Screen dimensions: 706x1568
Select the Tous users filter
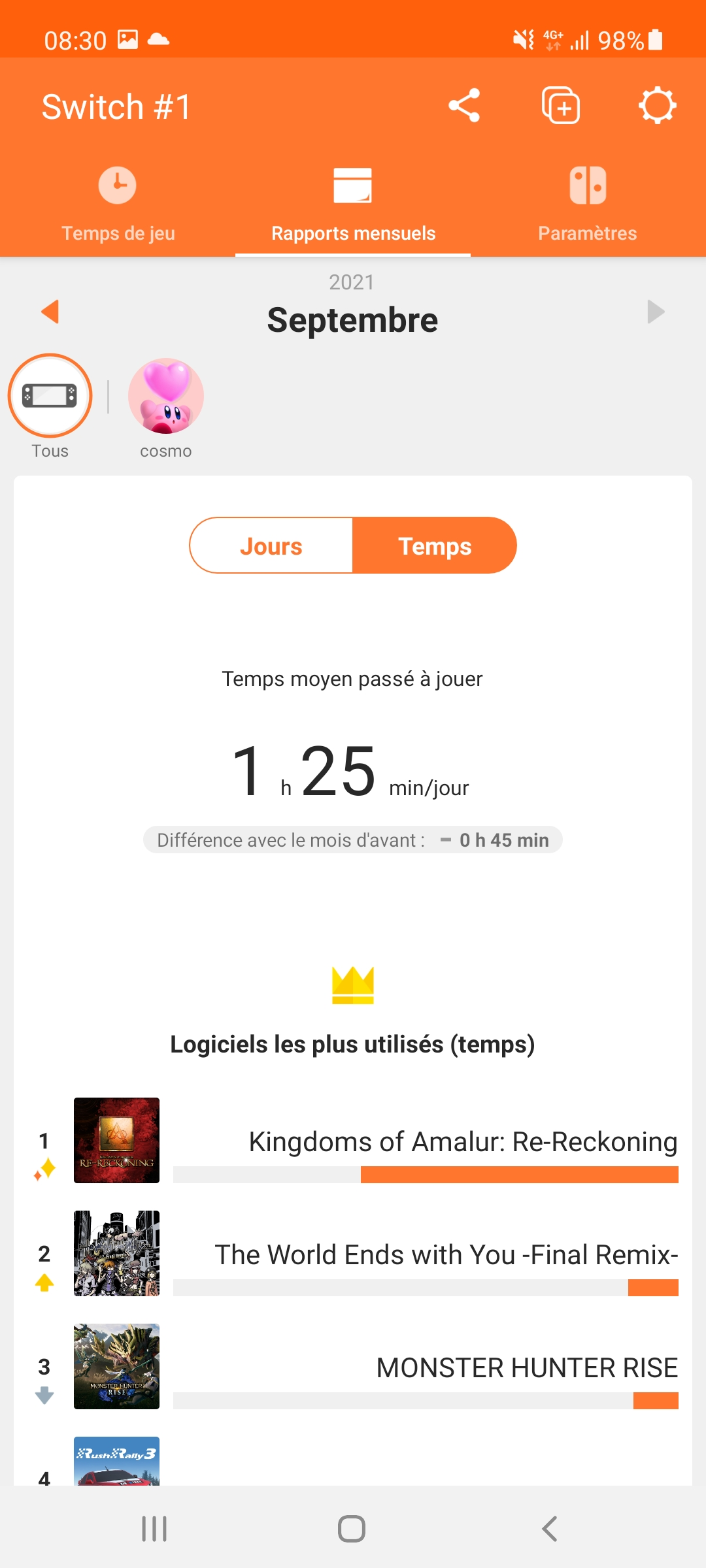50,397
